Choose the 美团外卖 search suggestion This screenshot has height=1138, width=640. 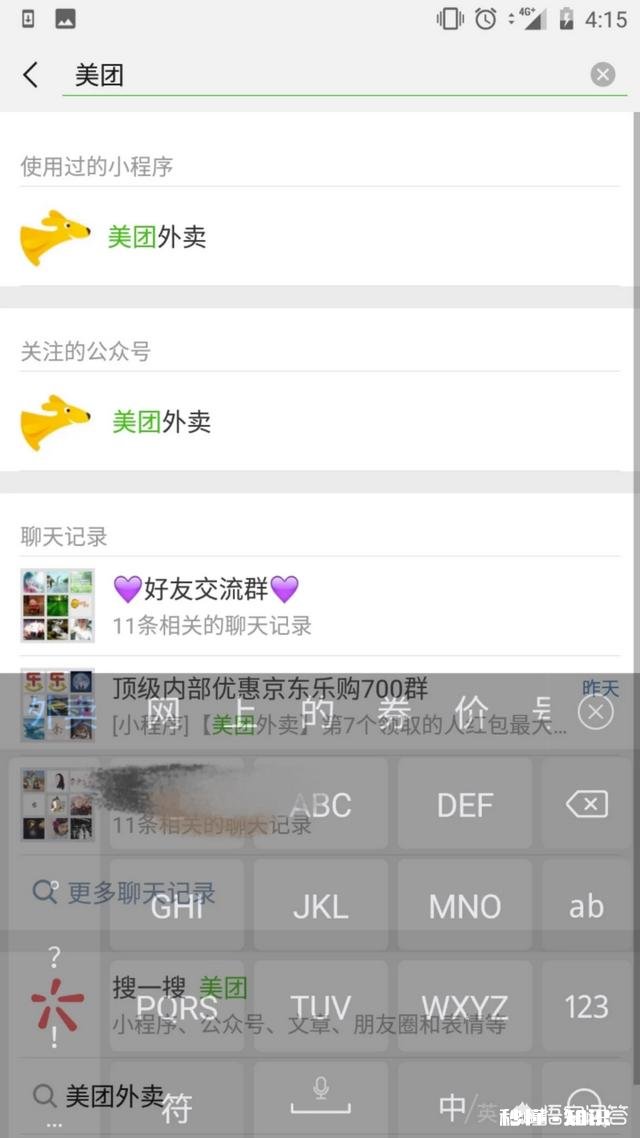(114, 1096)
